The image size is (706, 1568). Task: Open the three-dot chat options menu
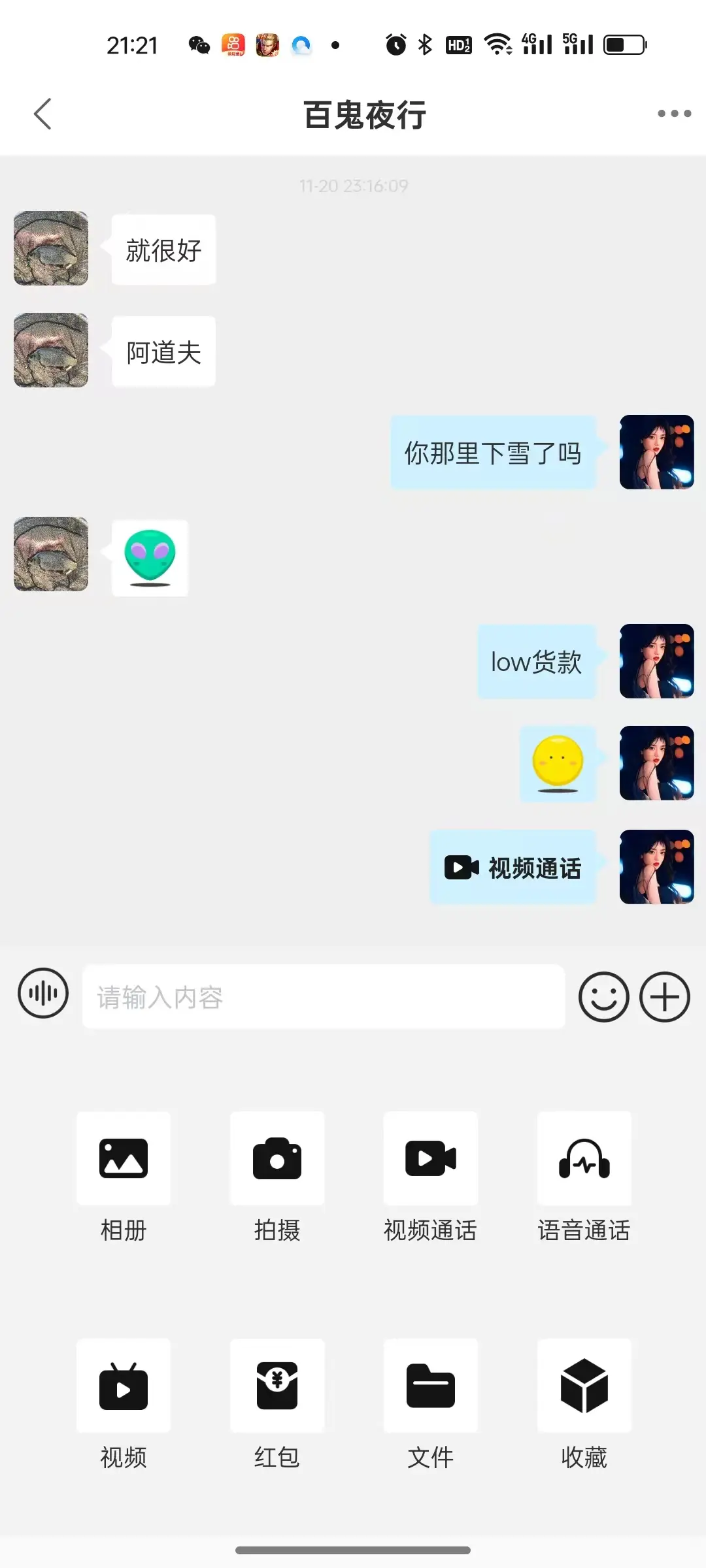pyautogui.click(x=674, y=114)
